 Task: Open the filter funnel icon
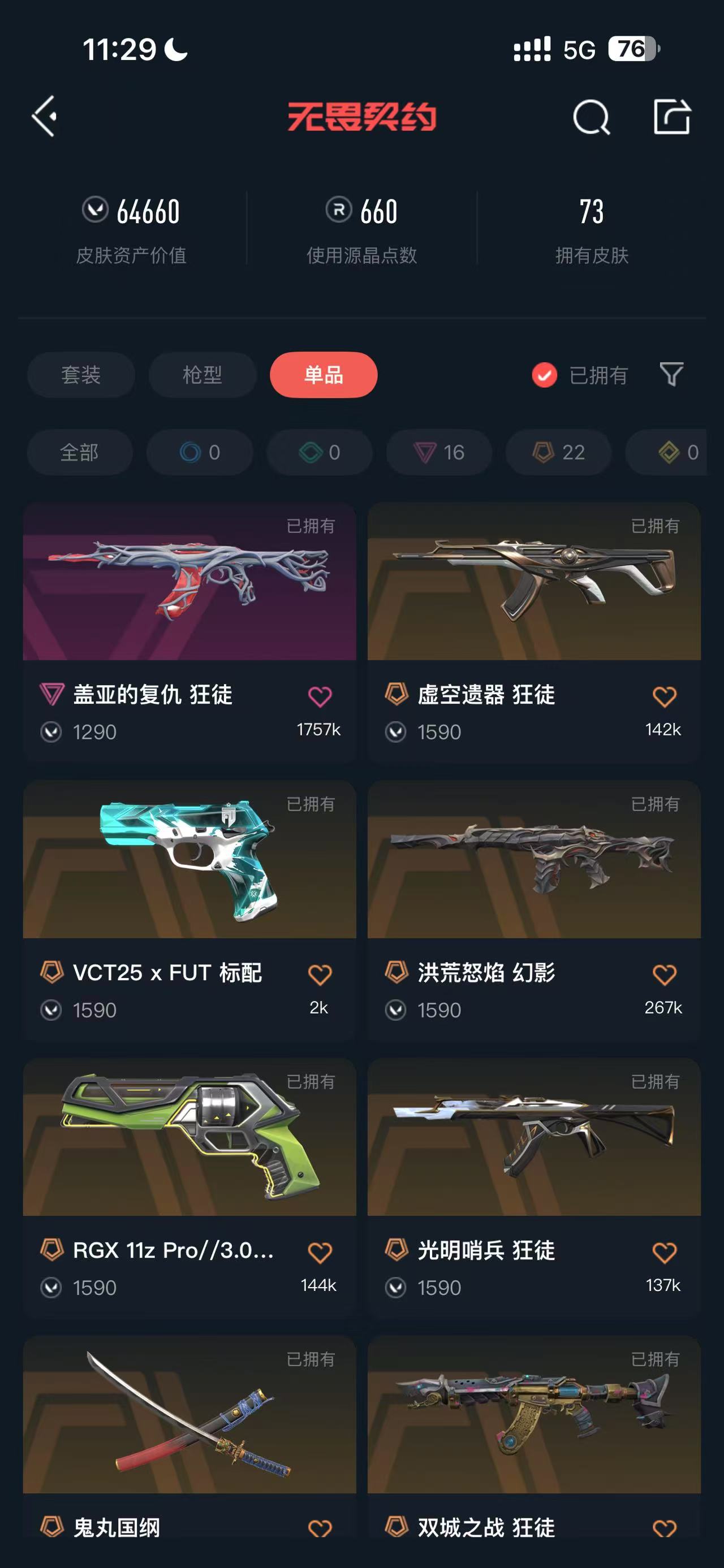[x=671, y=374]
